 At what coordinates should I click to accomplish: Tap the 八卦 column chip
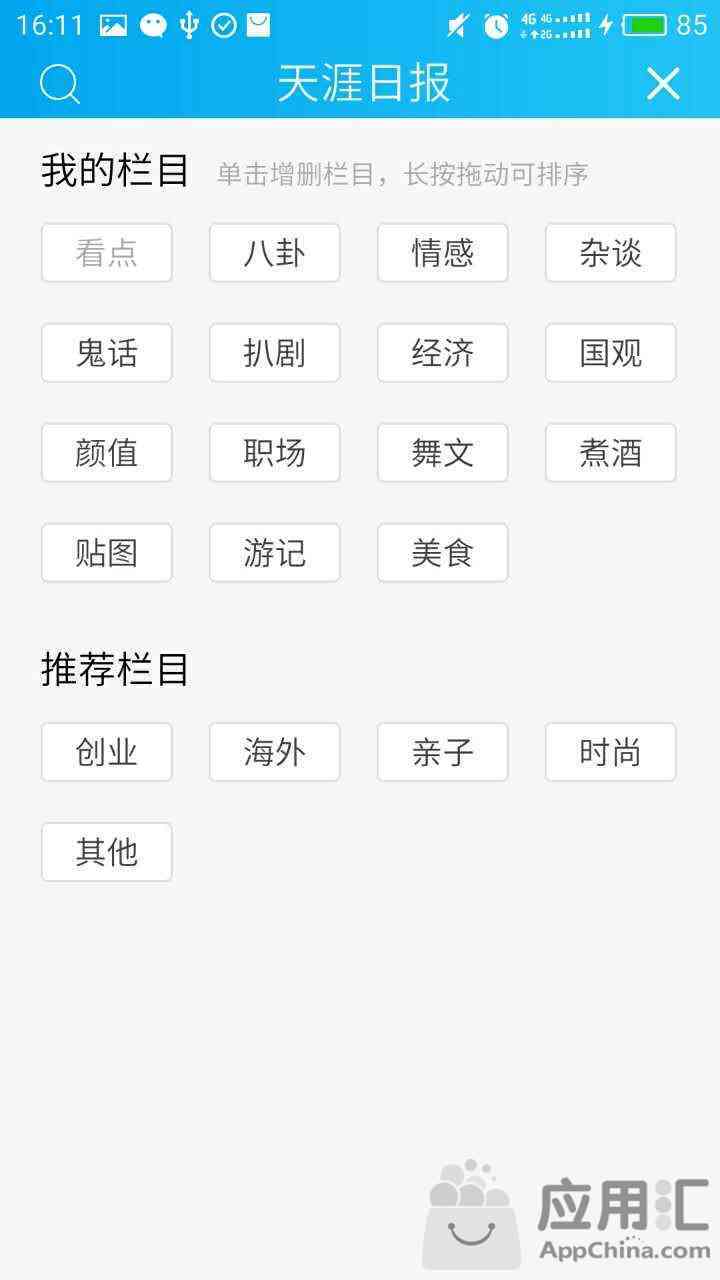click(x=275, y=252)
